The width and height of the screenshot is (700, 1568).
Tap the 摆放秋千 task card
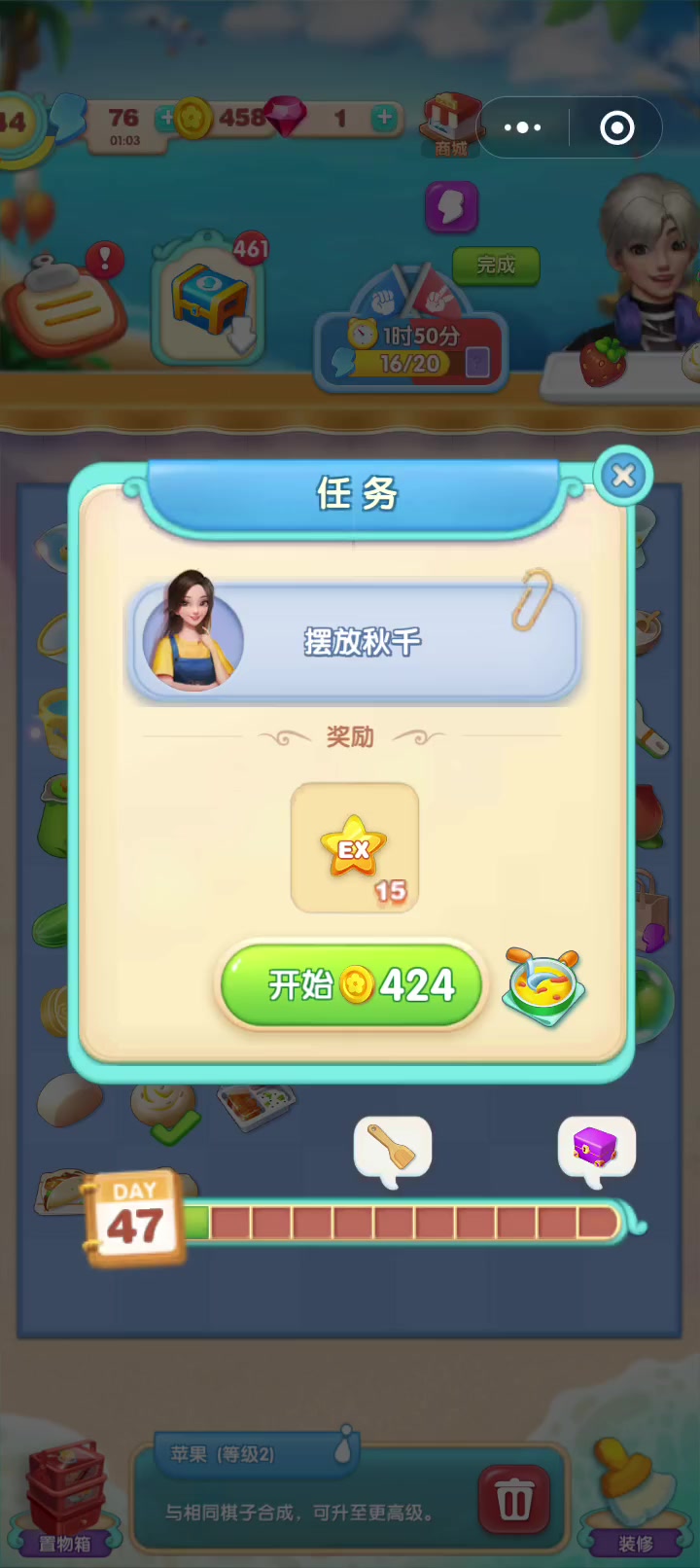click(355, 641)
